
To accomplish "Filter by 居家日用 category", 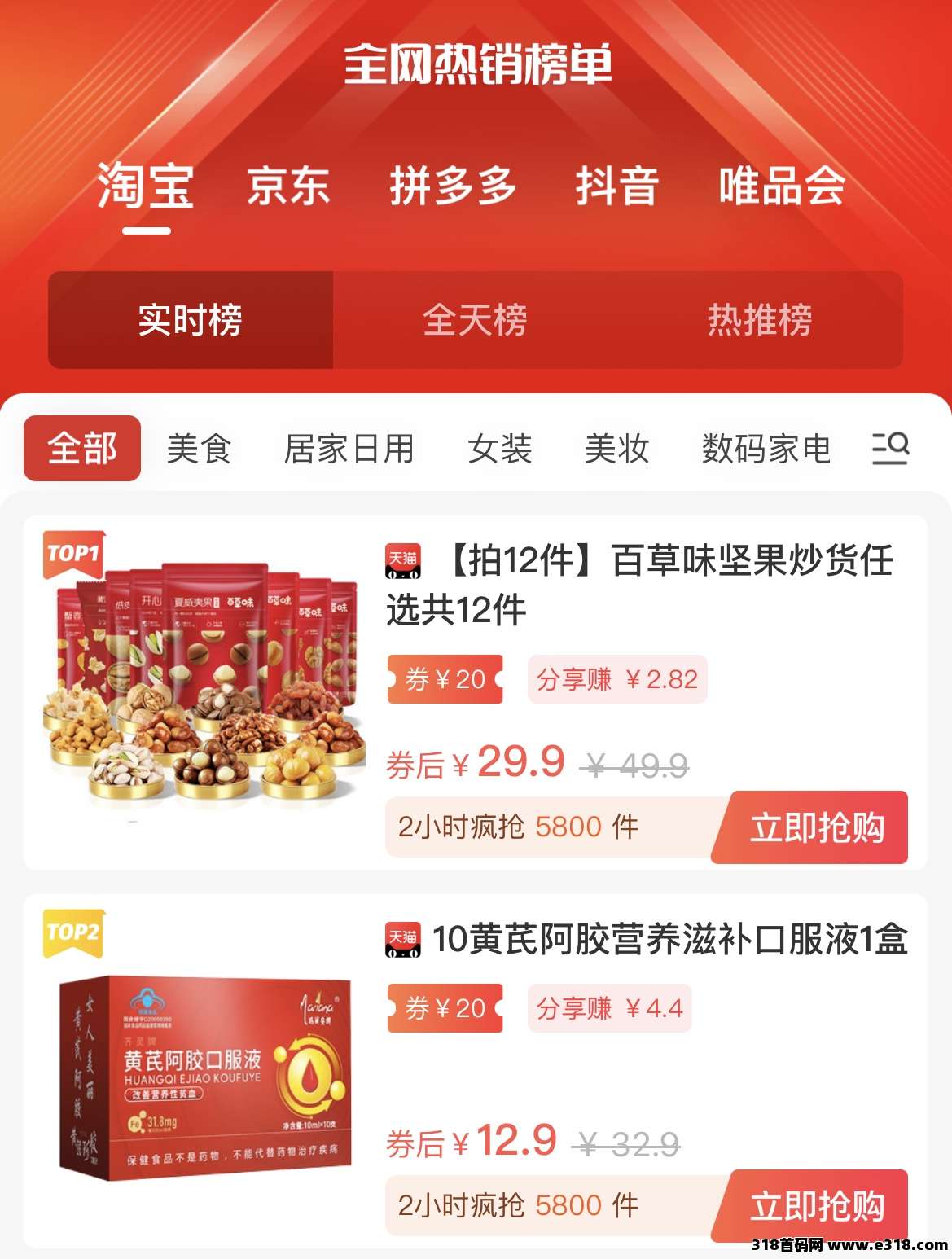I will coord(349,449).
